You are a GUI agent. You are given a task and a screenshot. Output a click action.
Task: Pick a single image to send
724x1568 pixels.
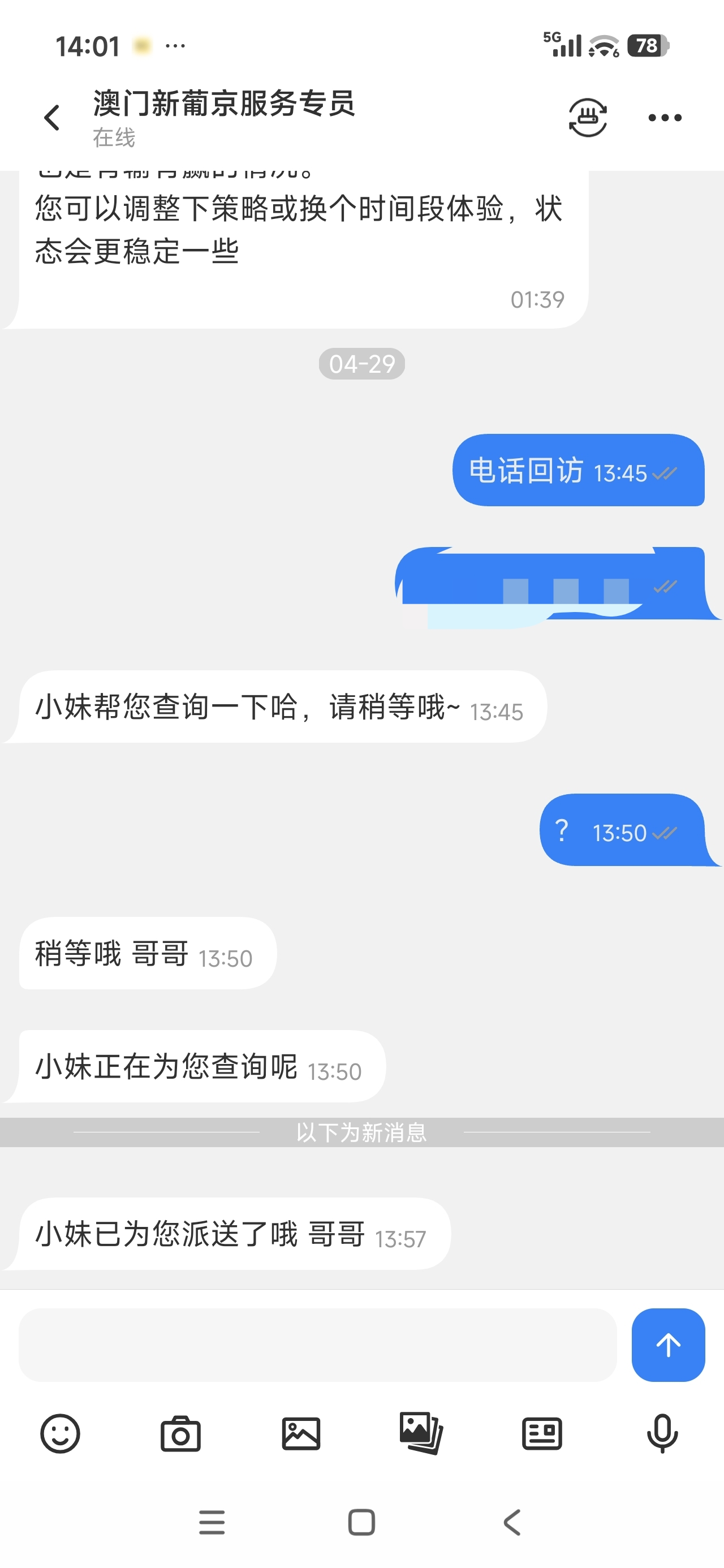tap(301, 1433)
